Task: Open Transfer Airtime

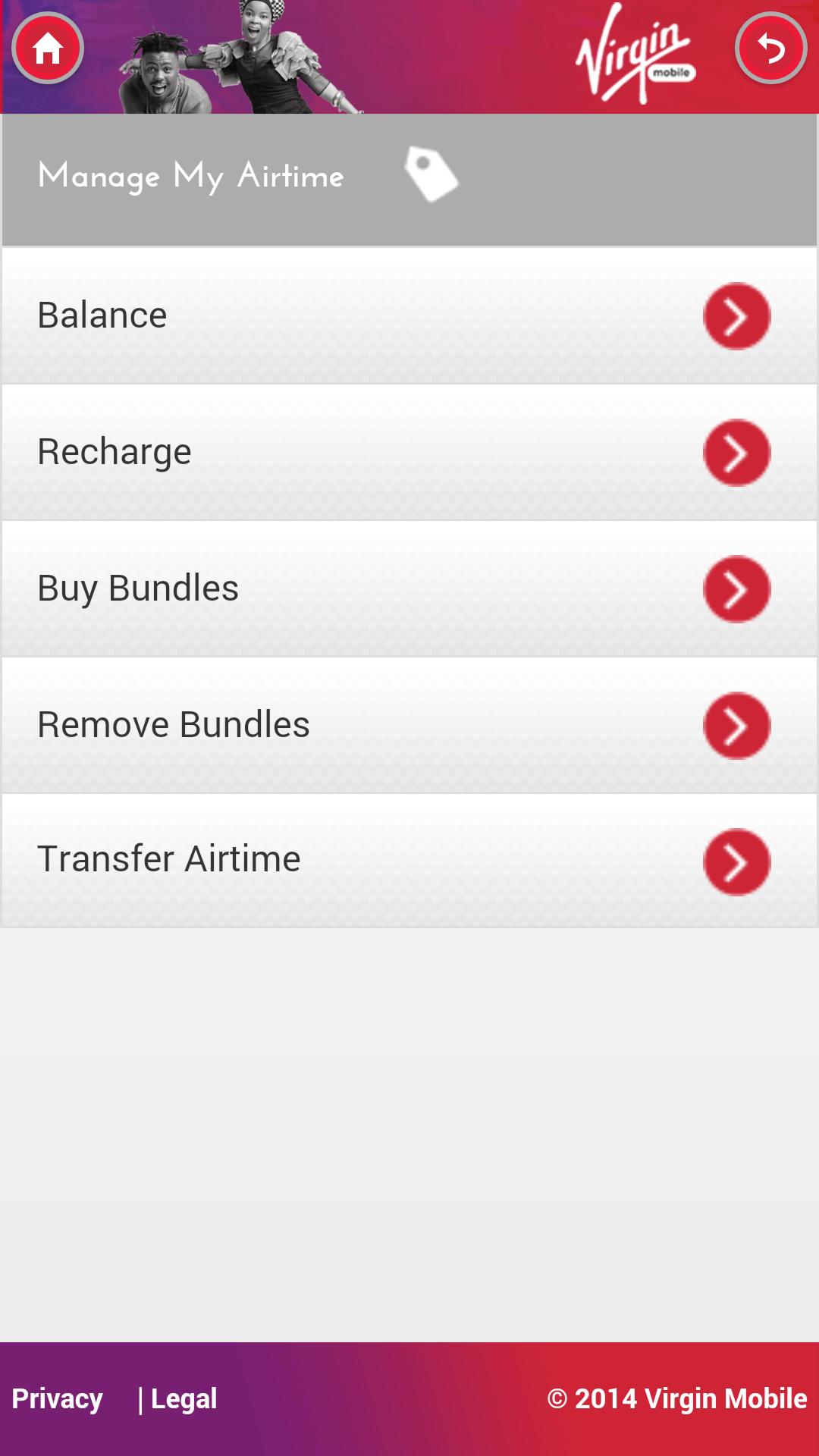Action: (x=409, y=860)
